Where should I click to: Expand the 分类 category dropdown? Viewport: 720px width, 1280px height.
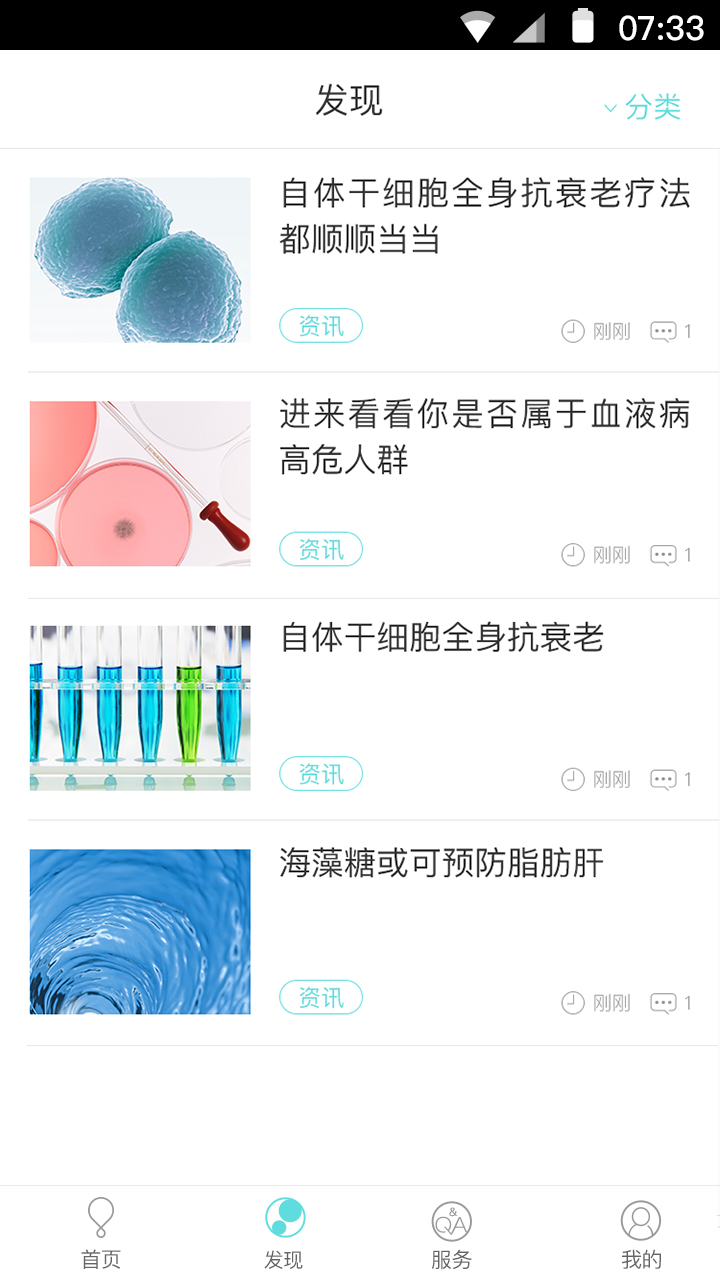click(643, 107)
